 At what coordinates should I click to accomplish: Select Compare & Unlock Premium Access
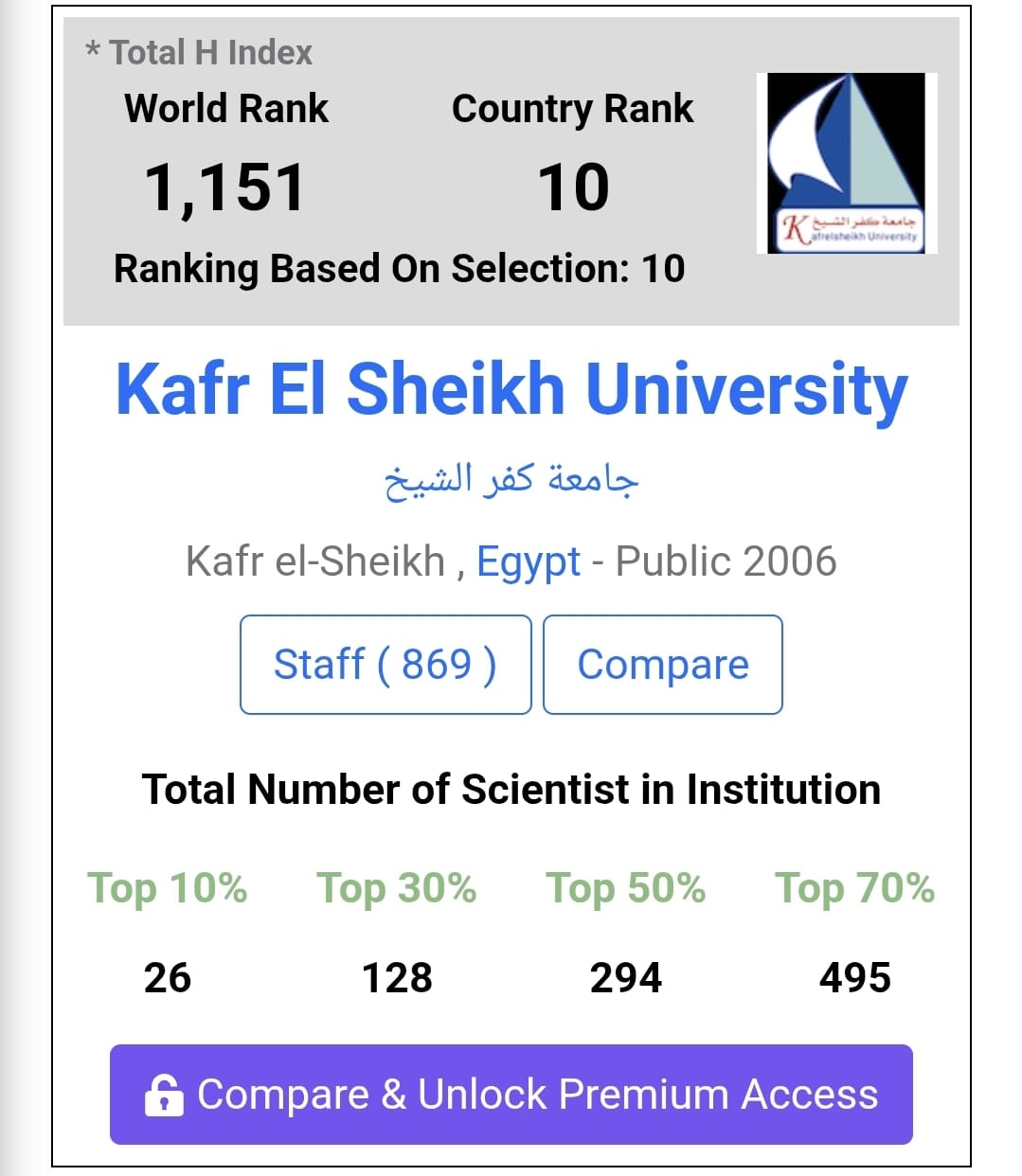511,1095
